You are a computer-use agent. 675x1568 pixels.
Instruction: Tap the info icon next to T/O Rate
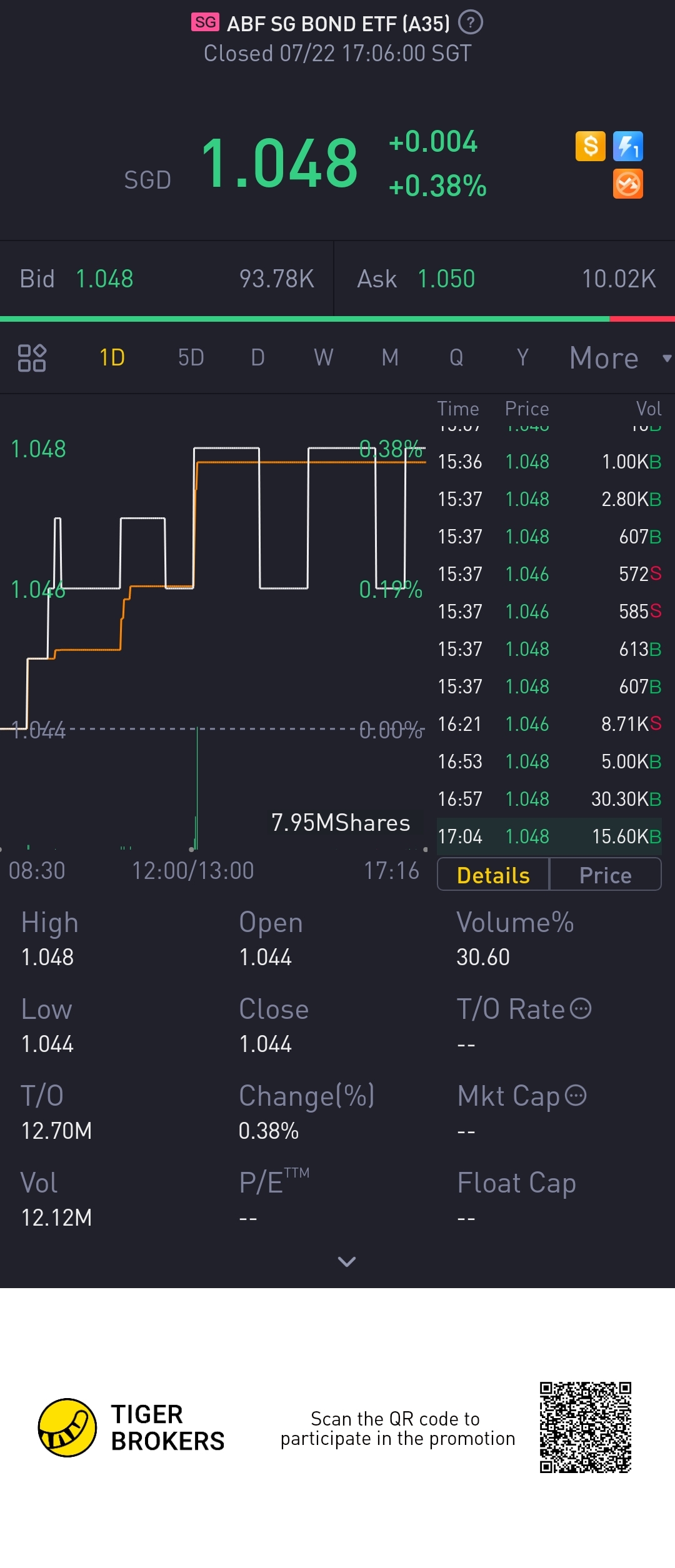581,1009
